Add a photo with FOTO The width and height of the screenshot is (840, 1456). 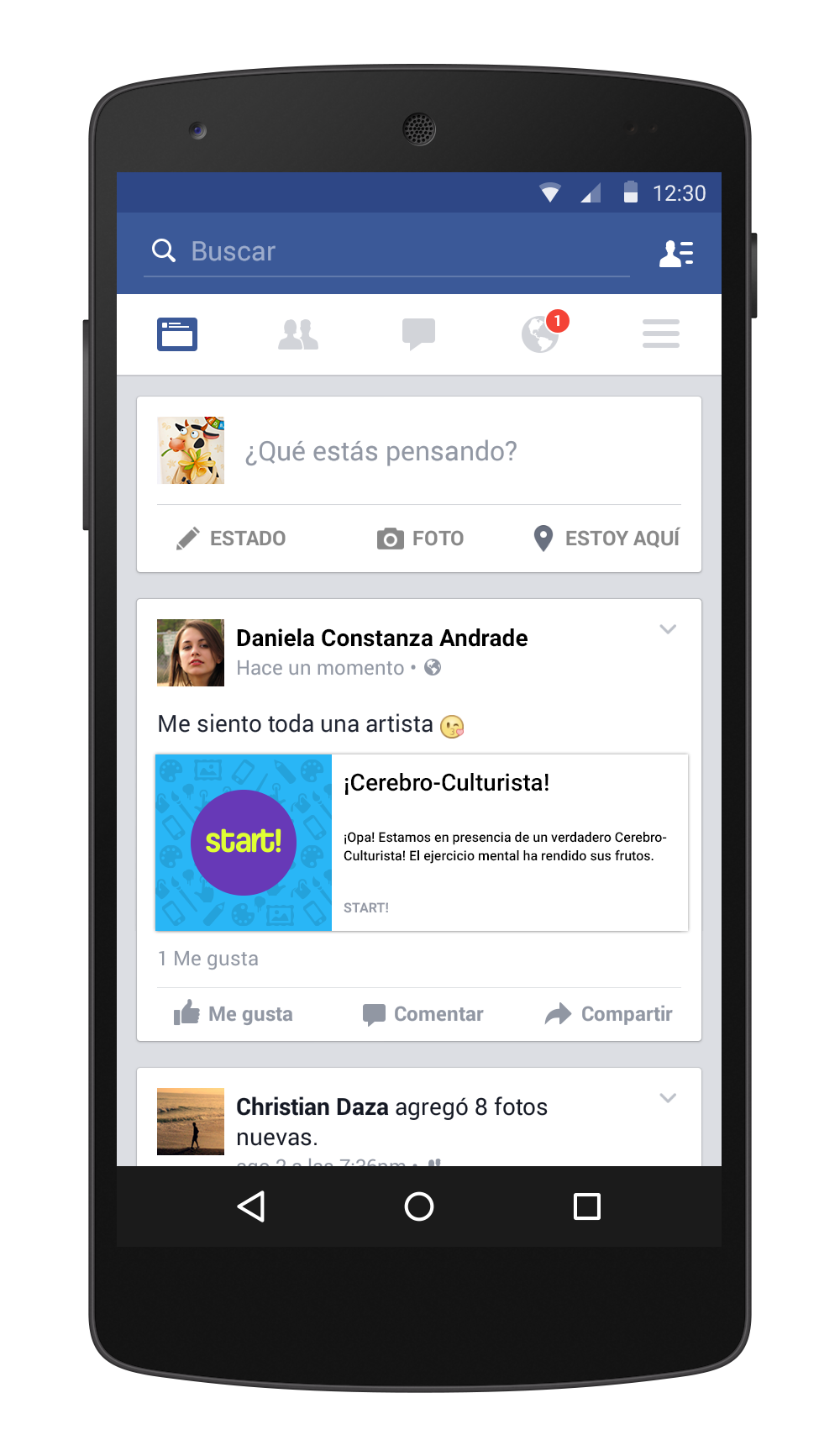(x=421, y=539)
